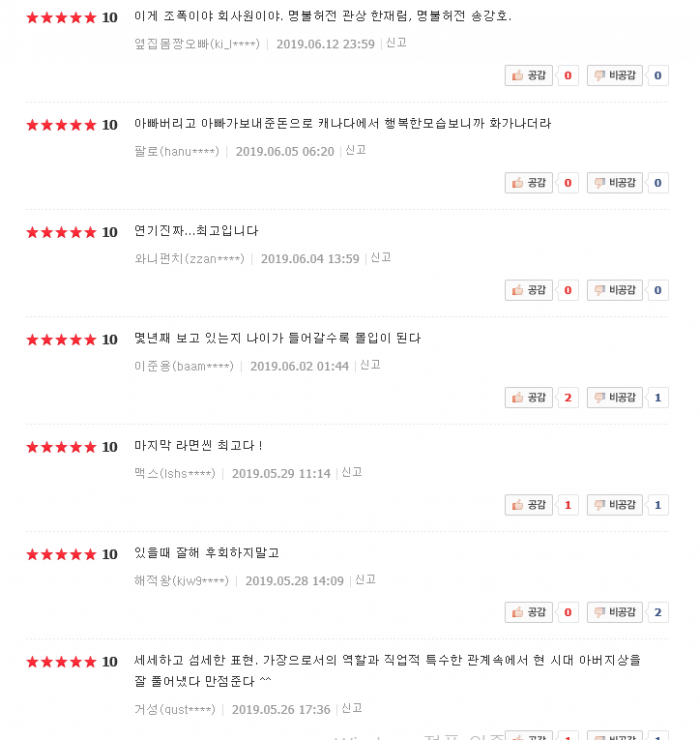Viewport: 700px width, 740px height.
Task: Mark 비공감 on 팔로's review
Action: pos(614,182)
